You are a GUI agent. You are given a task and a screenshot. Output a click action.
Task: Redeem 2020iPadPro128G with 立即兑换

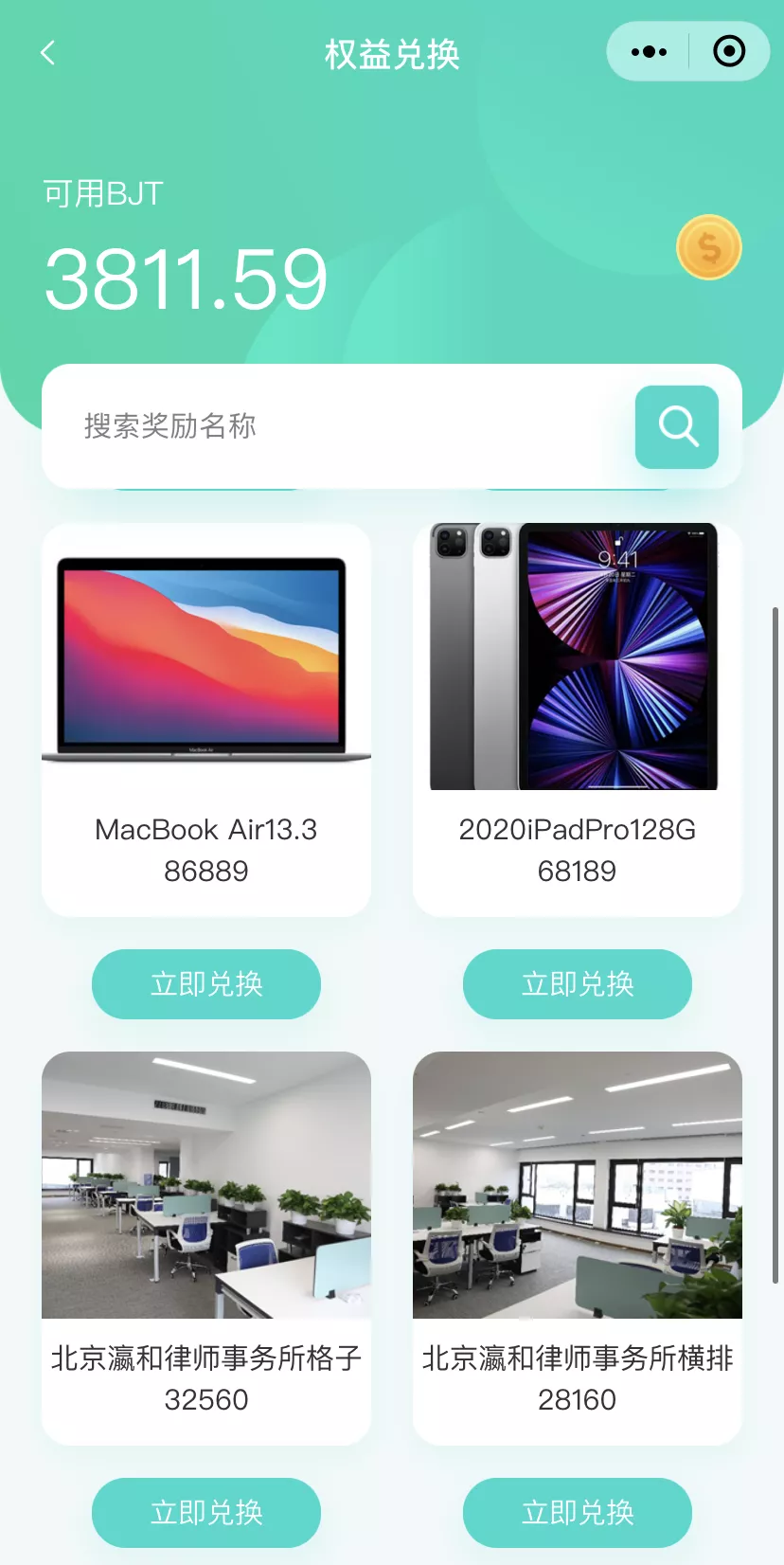(577, 984)
